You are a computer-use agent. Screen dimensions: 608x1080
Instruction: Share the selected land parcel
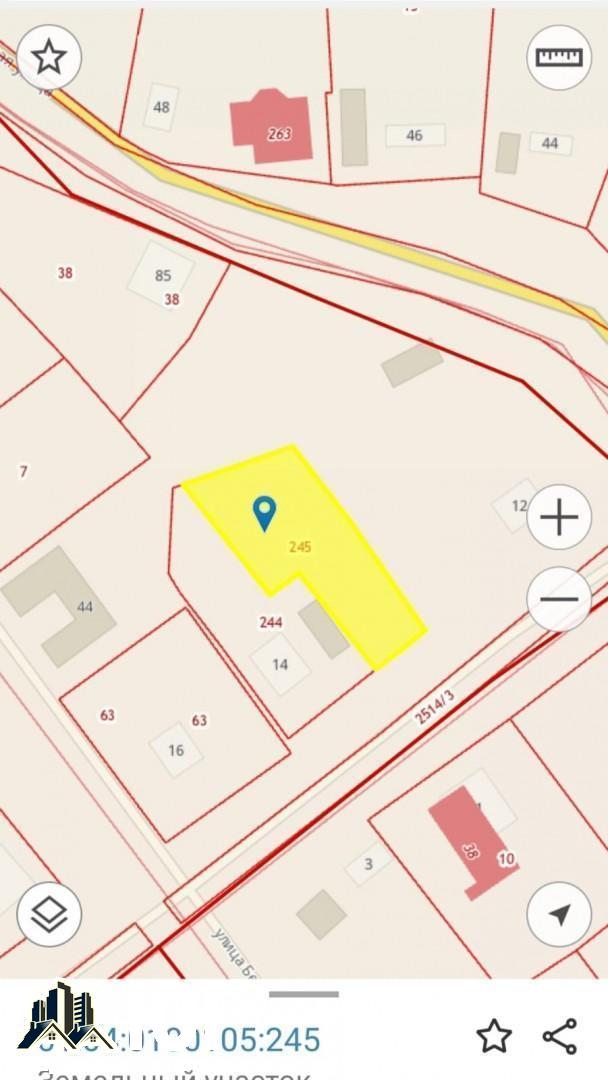(560, 1036)
